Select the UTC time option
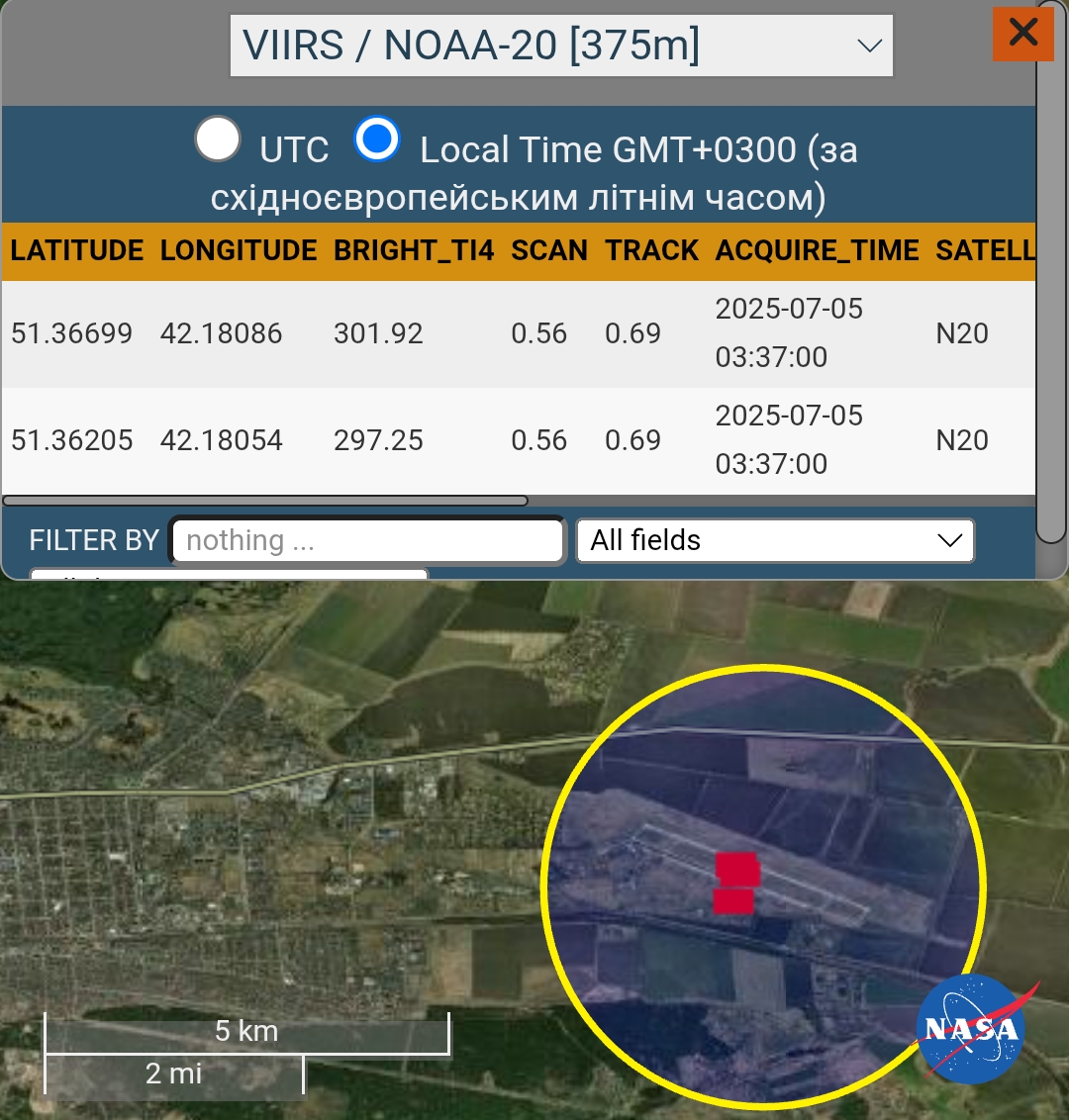The width and height of the screenshot is (1069, 1120). [x=218, y=140]
